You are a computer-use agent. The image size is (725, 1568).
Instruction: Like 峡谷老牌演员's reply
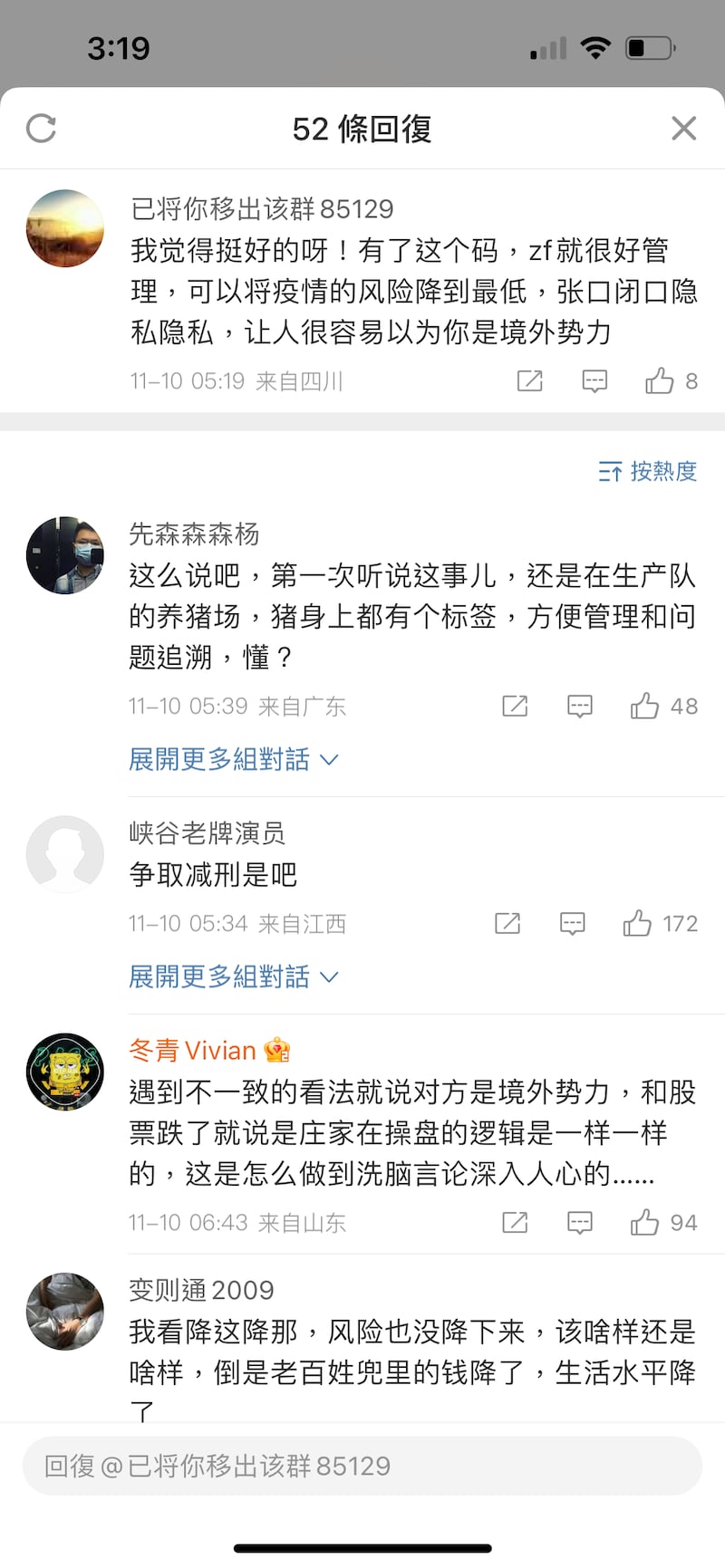pyautogui.click(x=637, y=924)
